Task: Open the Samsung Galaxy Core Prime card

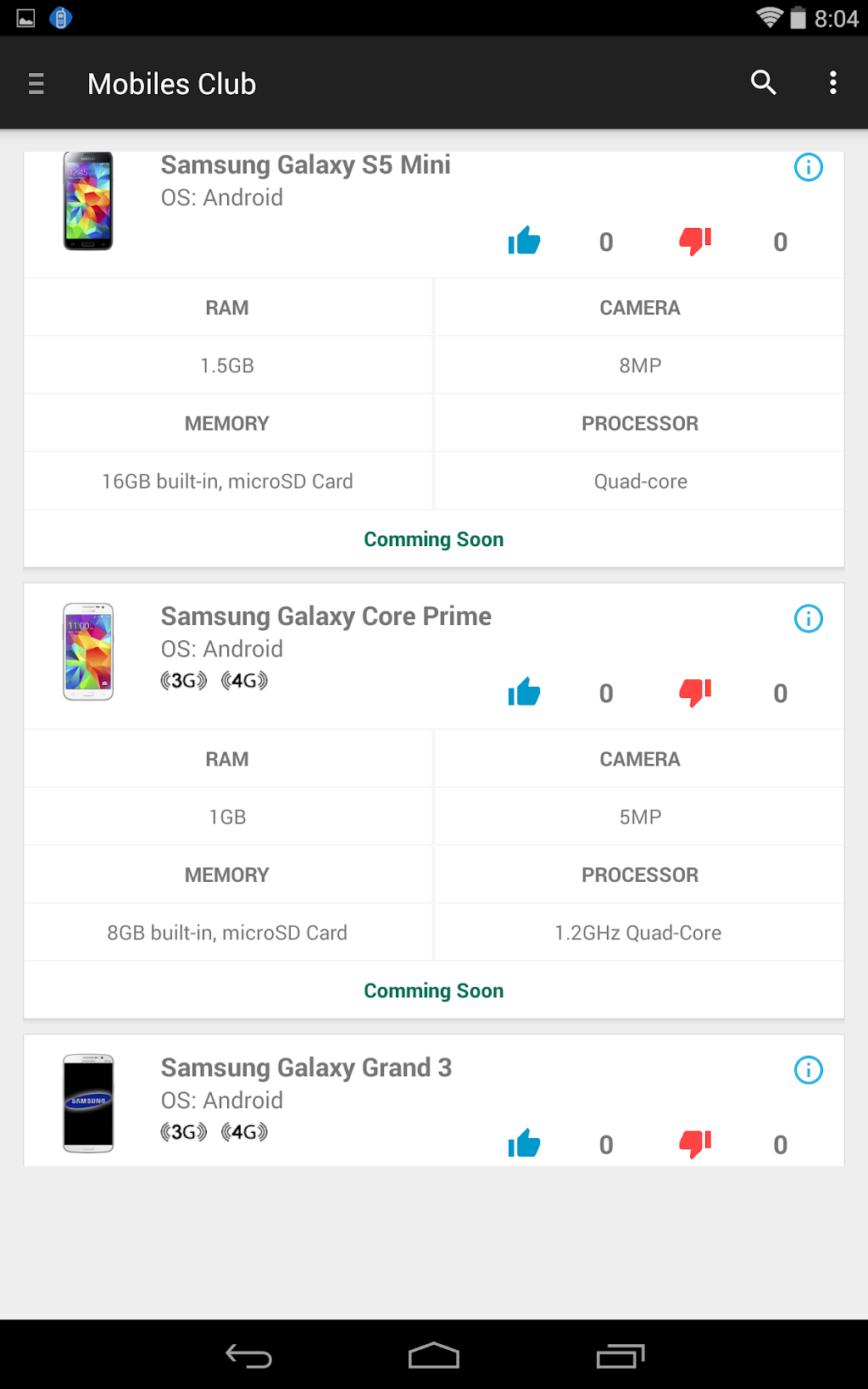Action: [325, 616]
